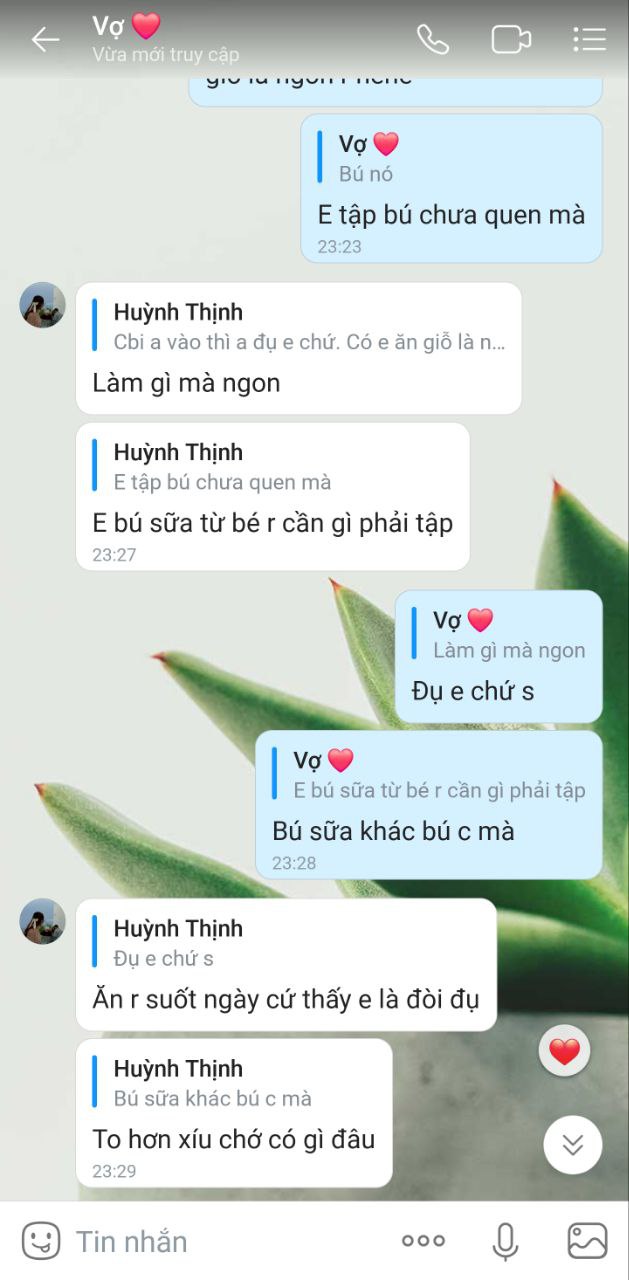The image size is (629, 1280).
Task: Open the photo gallery picker
Action: point(587,1241)
